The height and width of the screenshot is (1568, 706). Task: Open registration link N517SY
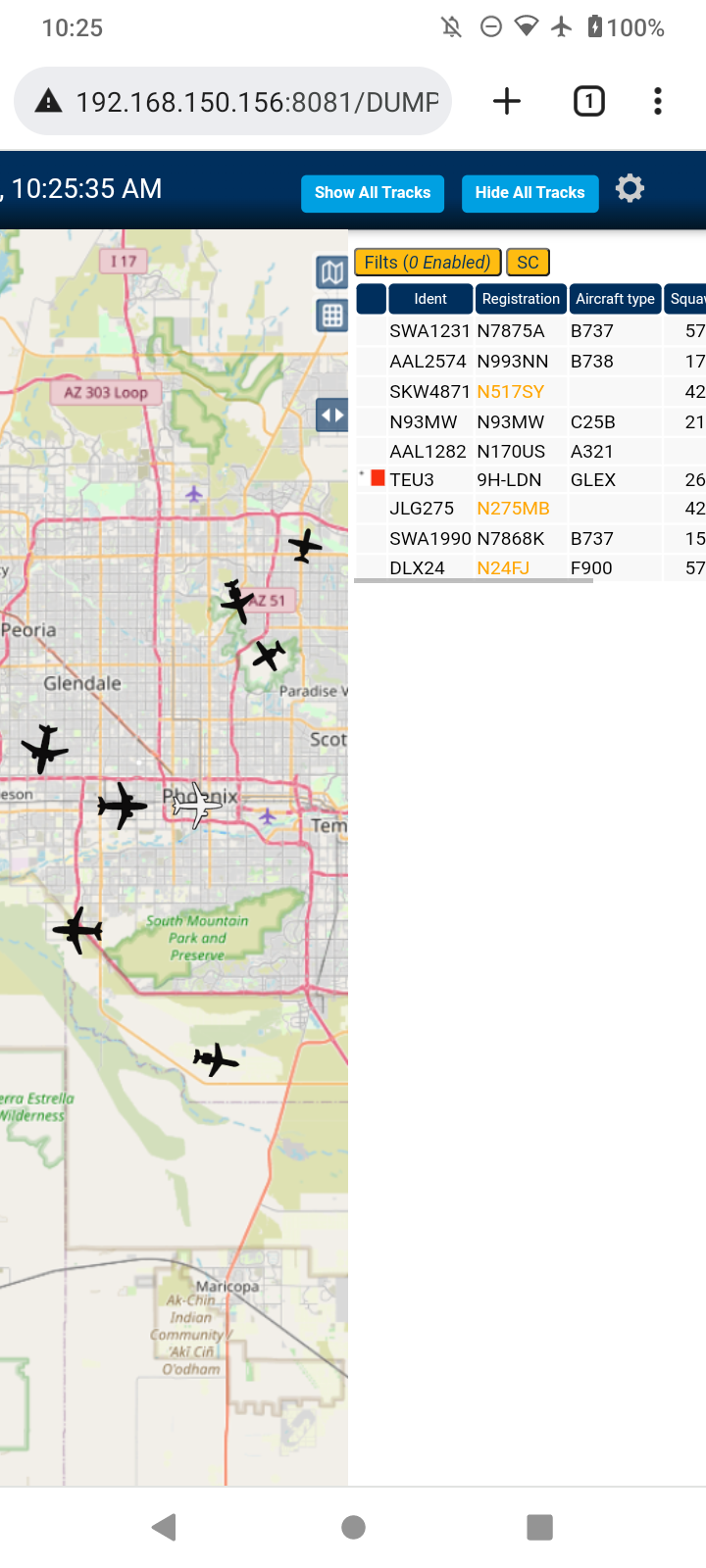click(x=510, y=392)
